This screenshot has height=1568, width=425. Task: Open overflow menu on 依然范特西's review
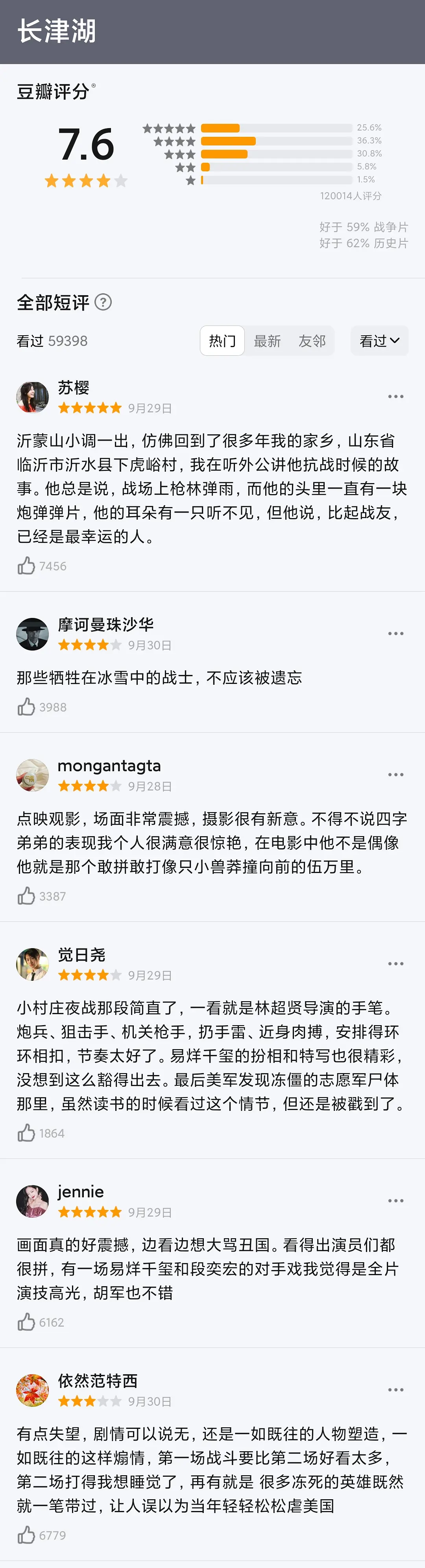pyautogui.click(x=396, y=1390)
